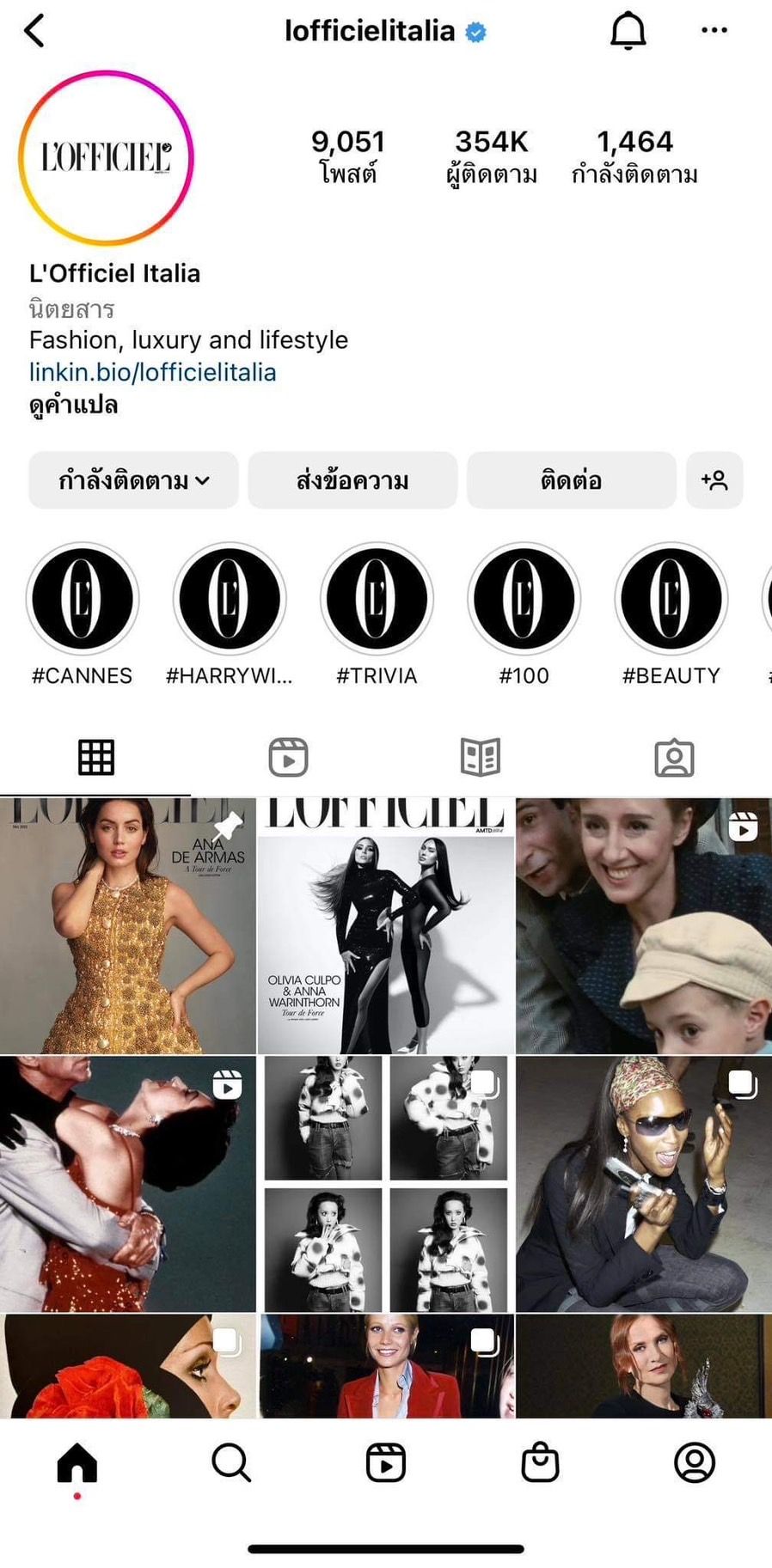
Task: Open the #TRIVIA story highlight
Action: click(377, 599)
